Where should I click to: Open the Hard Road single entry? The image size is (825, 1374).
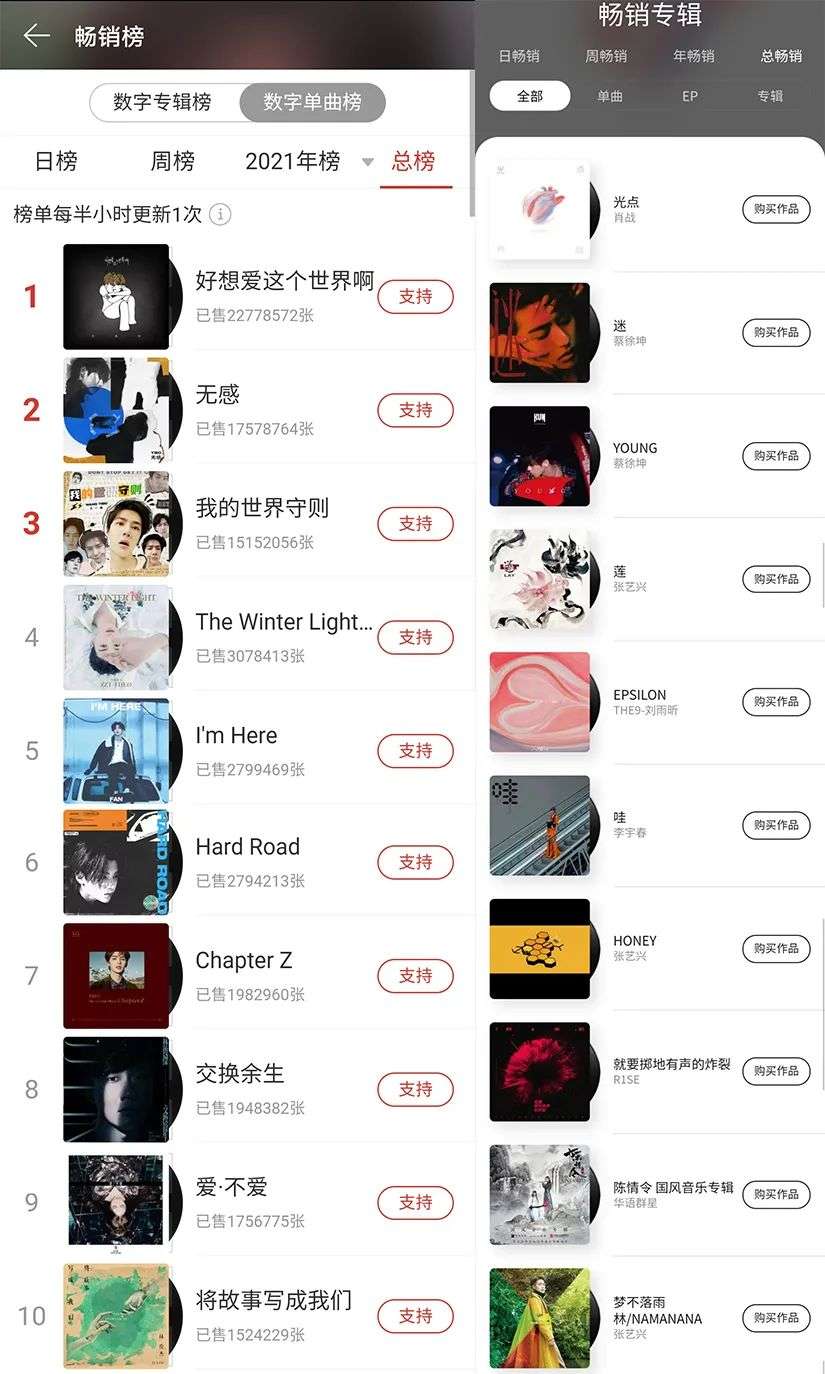tap(247, 847)
